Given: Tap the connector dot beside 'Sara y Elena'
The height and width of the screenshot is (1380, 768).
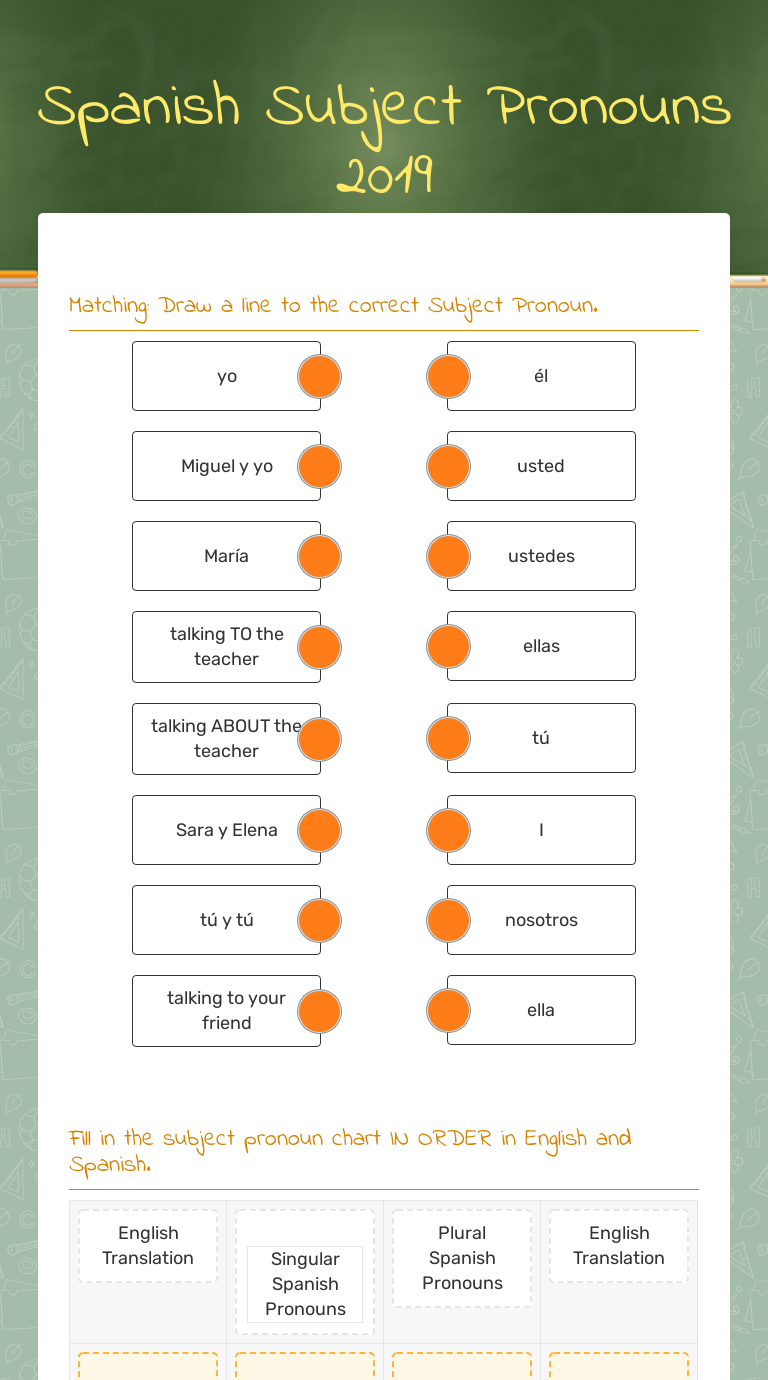Looking at the screenshot, I should point(320,831).
